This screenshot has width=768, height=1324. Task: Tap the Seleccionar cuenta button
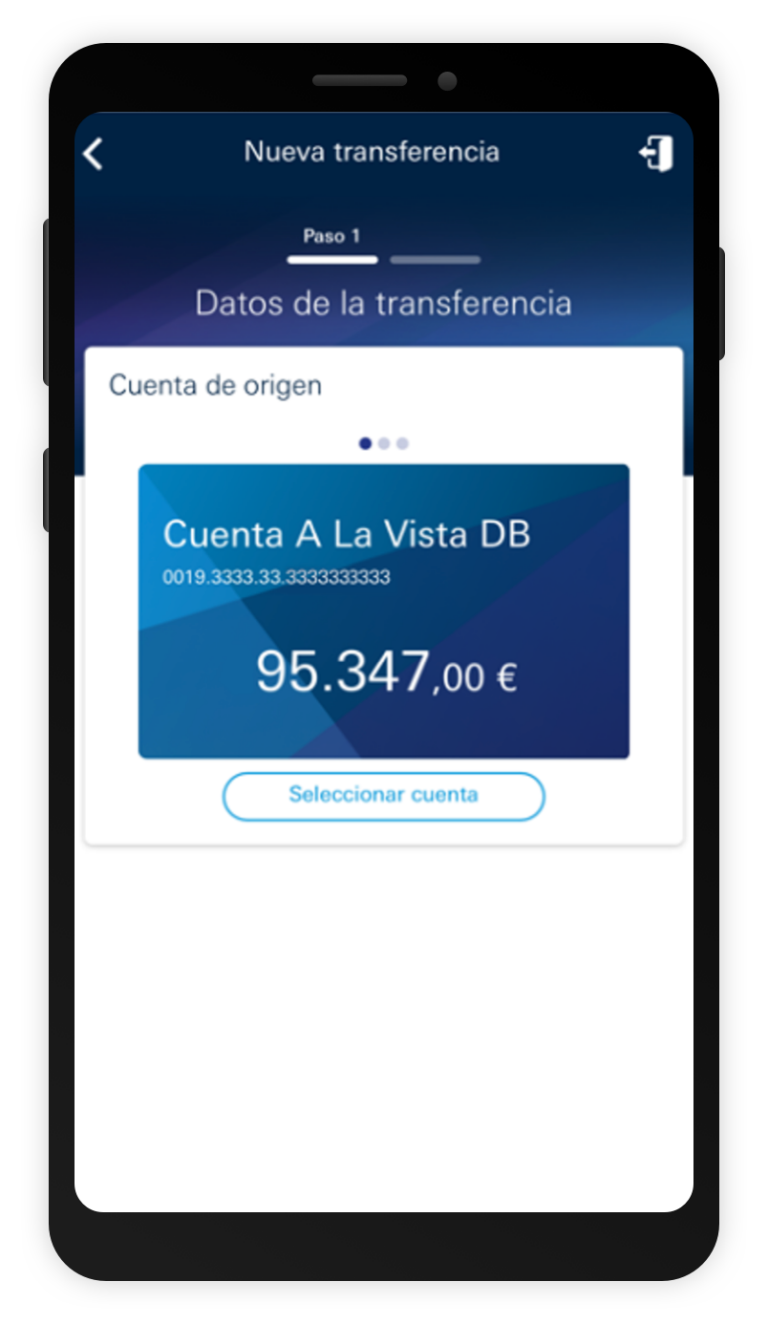[383, 796]
